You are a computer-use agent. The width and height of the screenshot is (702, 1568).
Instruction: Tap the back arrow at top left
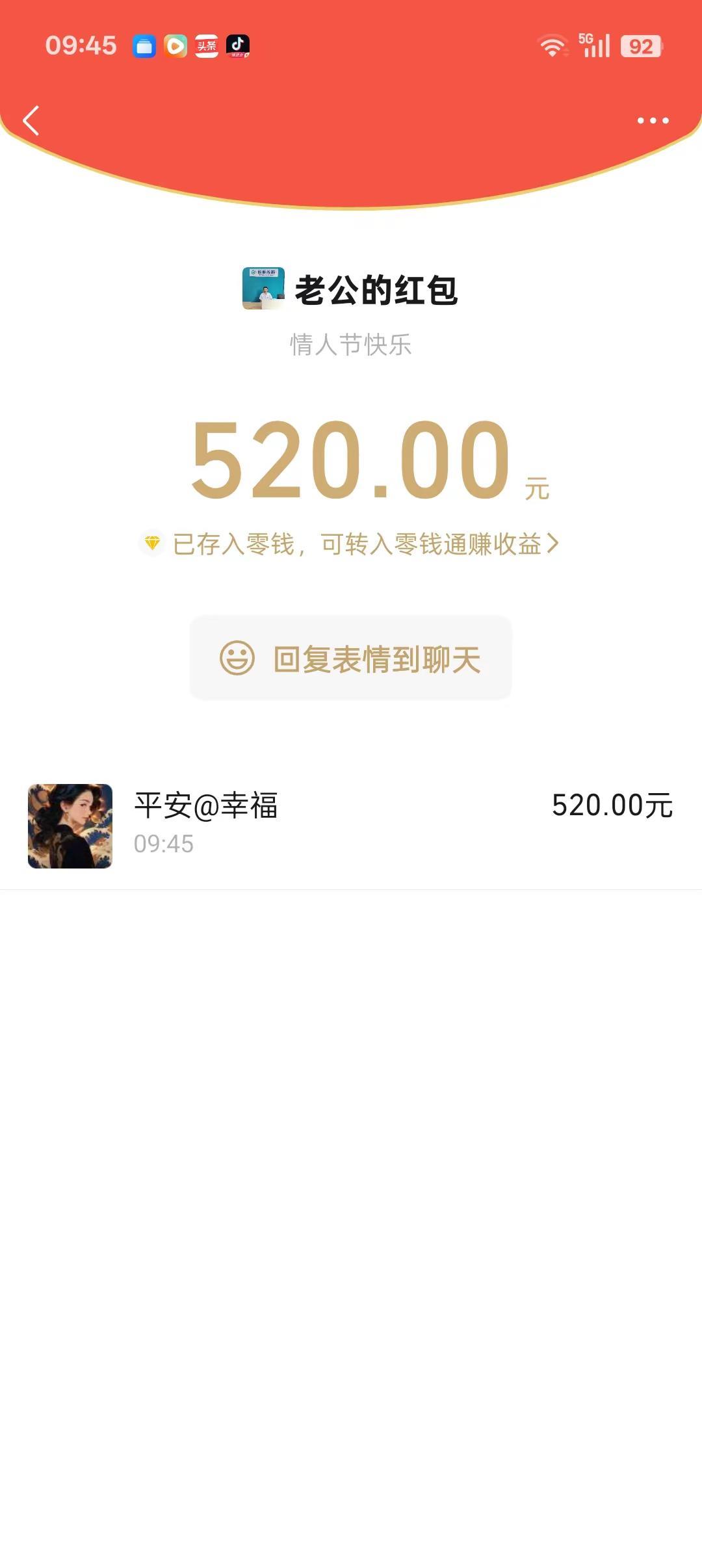(x=31, y=121)
